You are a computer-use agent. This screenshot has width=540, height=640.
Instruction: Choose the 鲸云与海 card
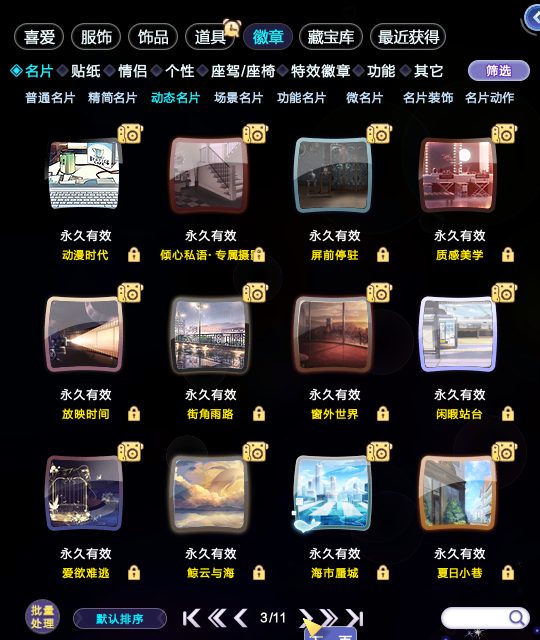(x=210, y=493)
